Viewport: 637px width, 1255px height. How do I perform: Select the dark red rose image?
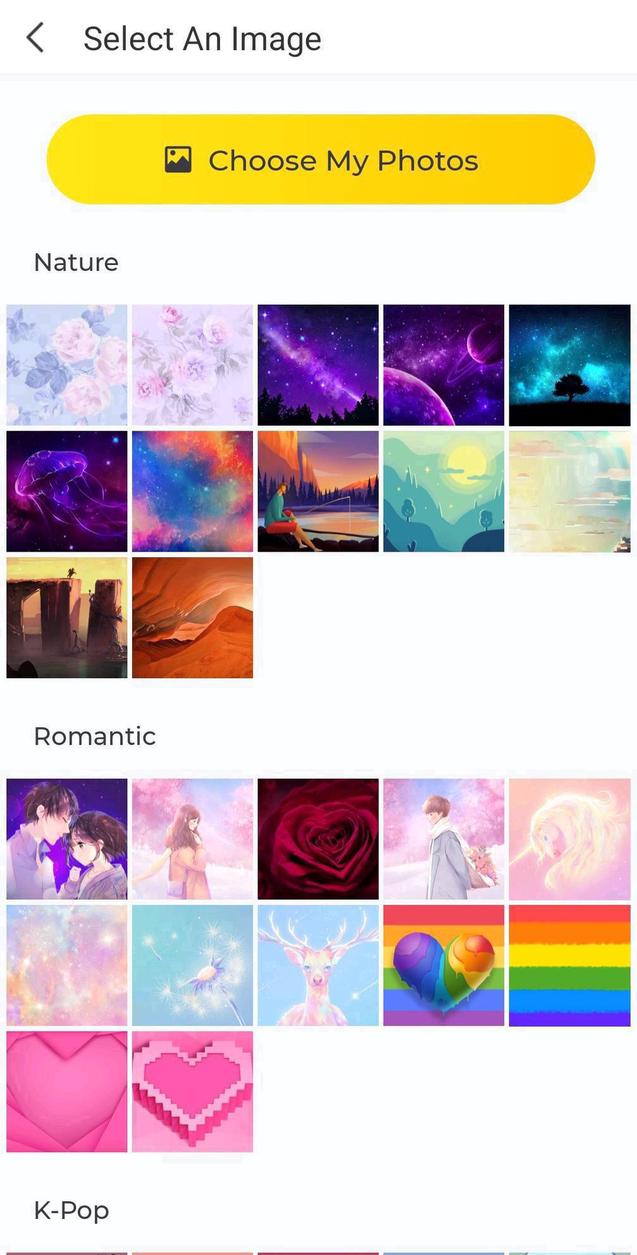pyautogui.click(x=318, y=839)
